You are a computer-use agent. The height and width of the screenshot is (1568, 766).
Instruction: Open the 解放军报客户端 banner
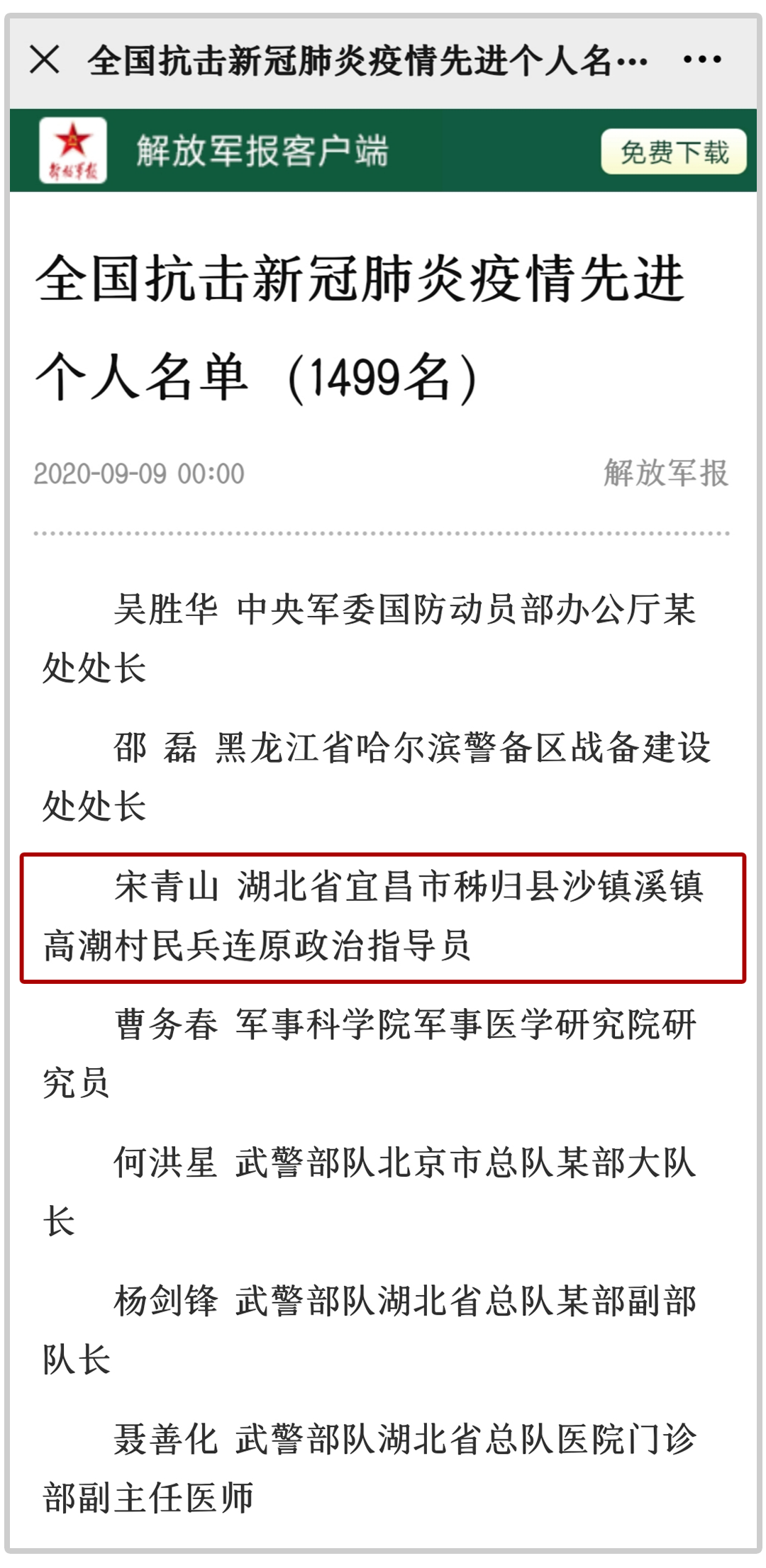coord(383,150)
